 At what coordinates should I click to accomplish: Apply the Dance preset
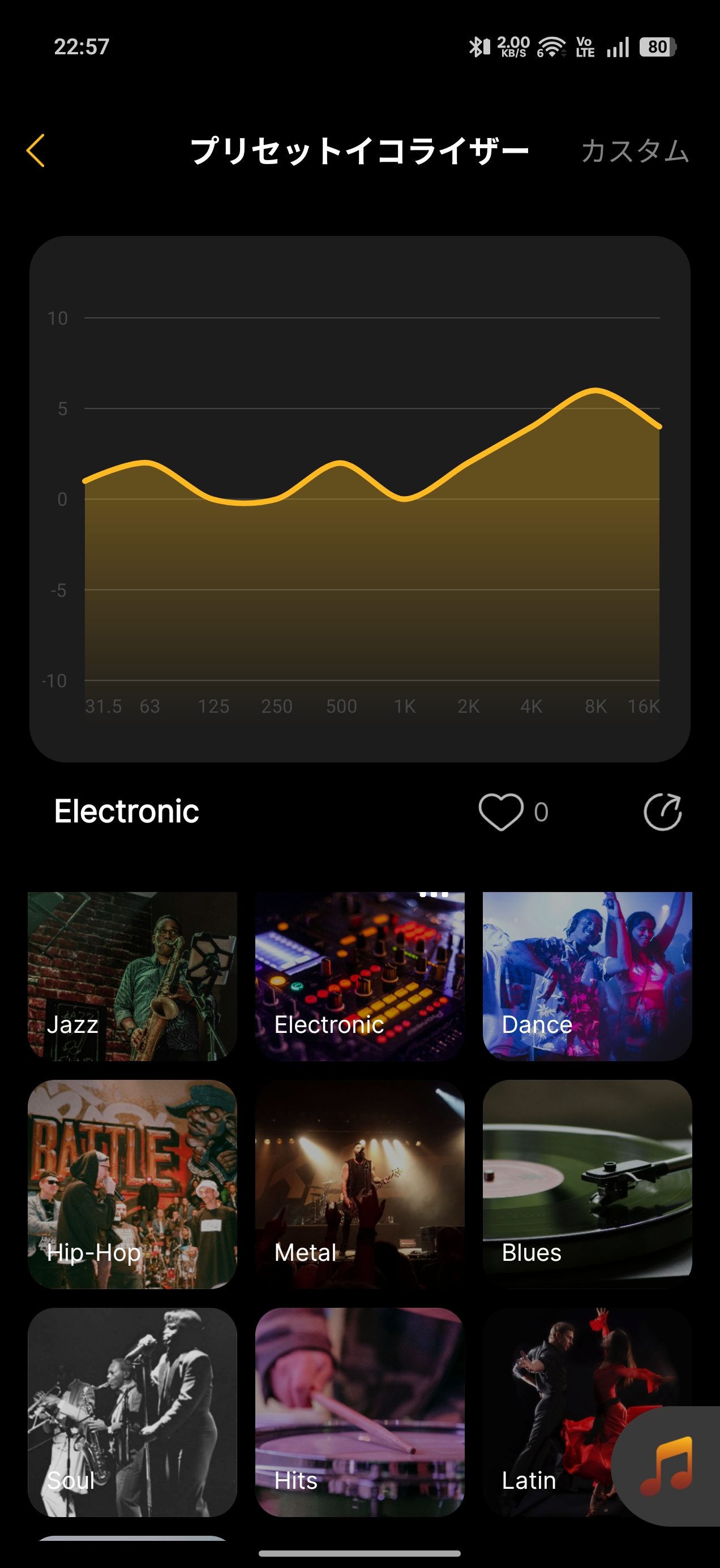click(586, 976)
